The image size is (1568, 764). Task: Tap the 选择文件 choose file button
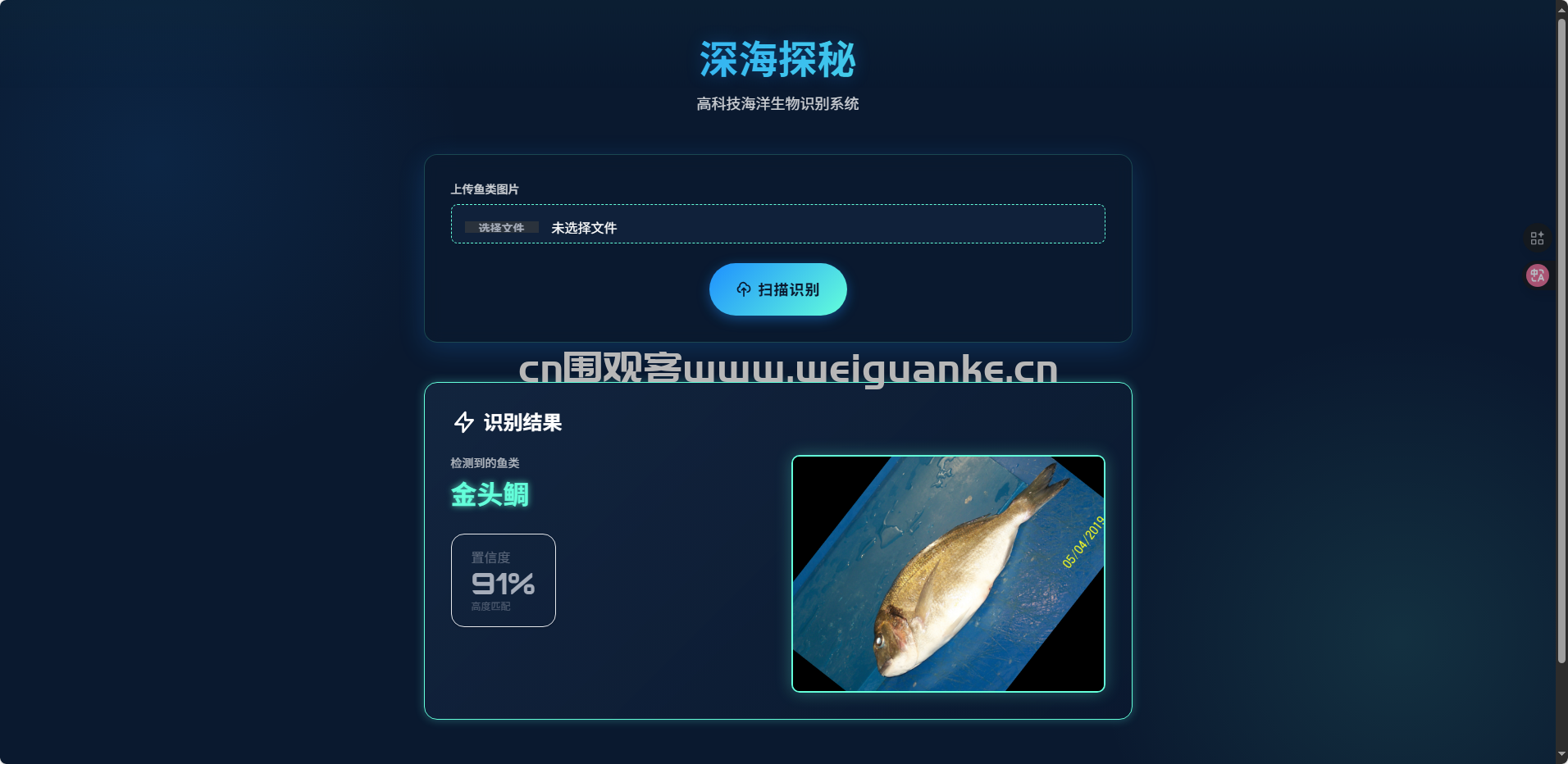coord(501,227)
